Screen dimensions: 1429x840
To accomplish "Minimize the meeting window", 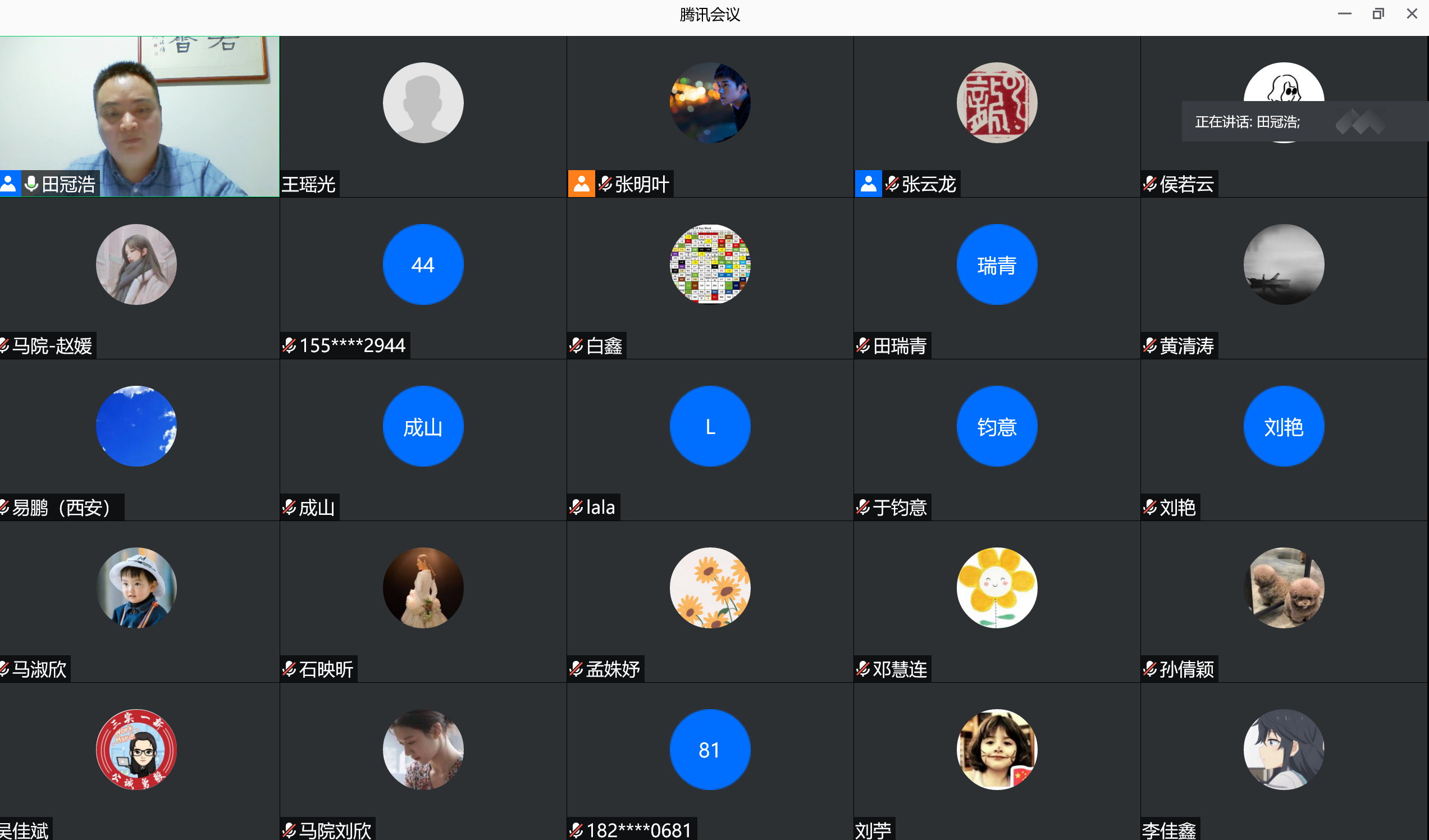I will tap(1345, 13).
